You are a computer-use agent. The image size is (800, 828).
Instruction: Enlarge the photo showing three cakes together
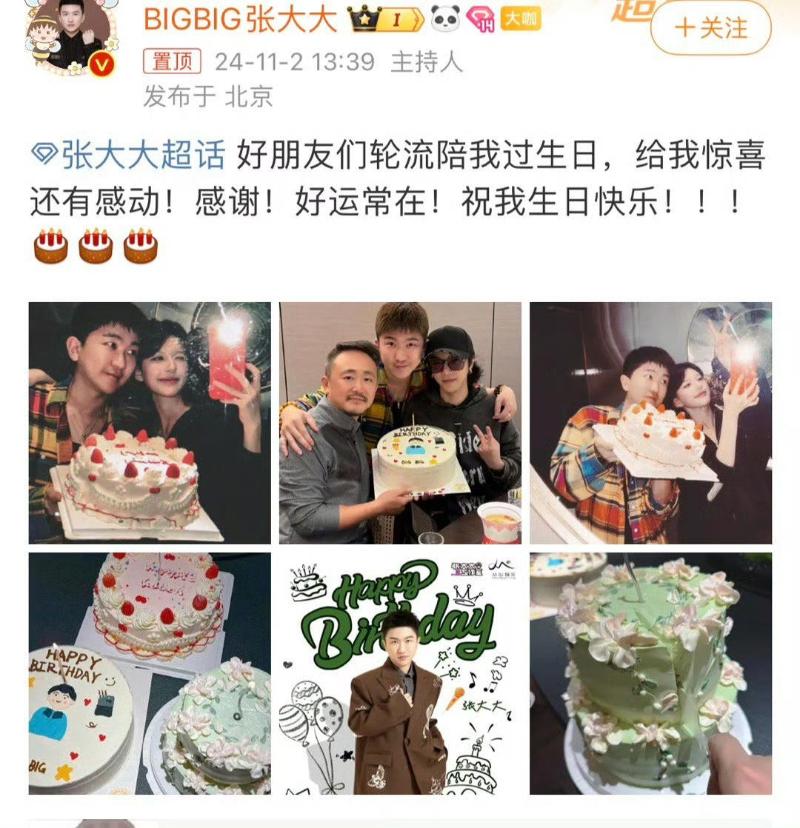point(149,673)
